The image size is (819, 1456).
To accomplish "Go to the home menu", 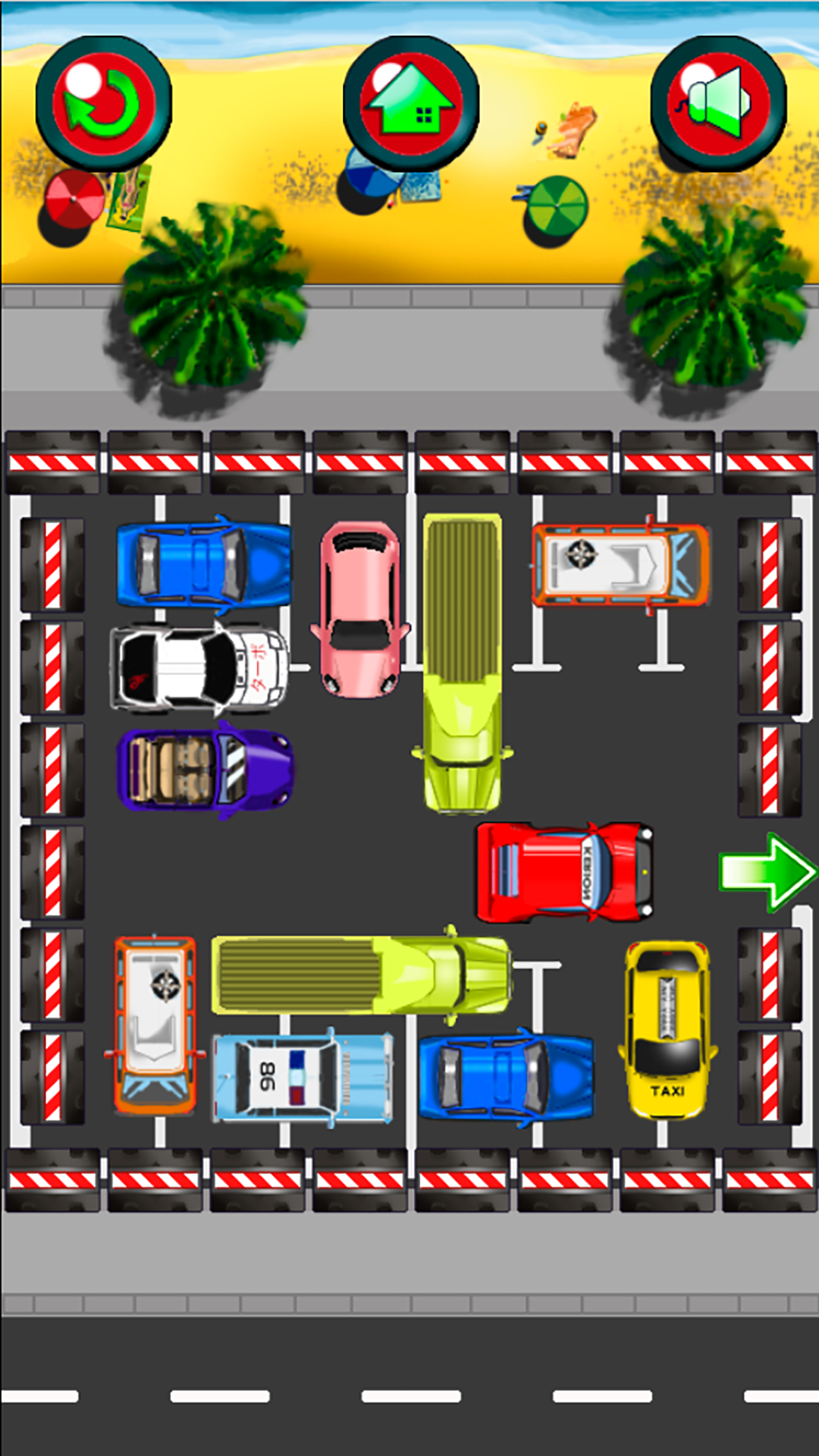I will click(x=411, y=102).
